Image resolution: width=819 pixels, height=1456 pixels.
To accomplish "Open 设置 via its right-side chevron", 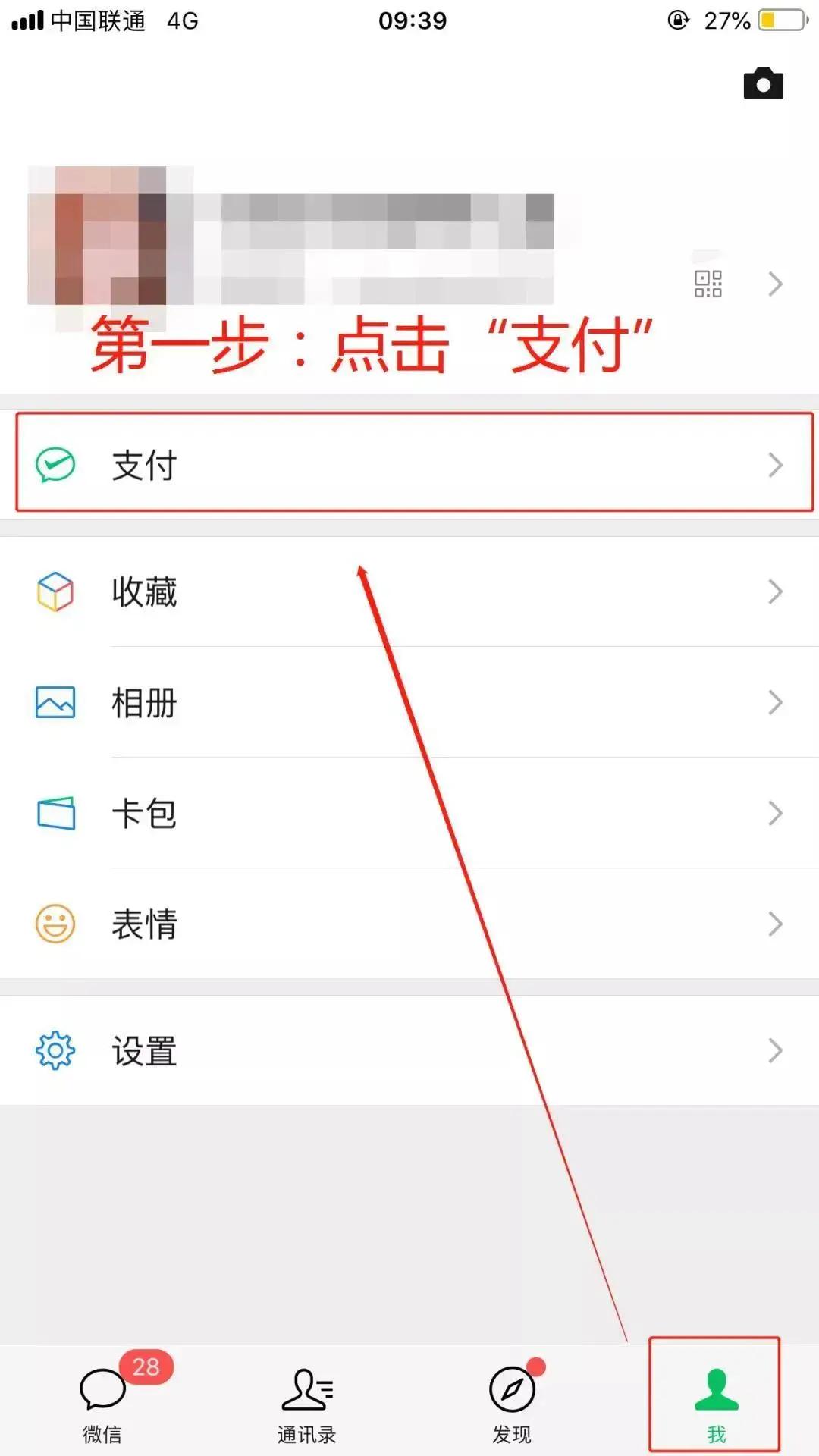I will [x=774, y=1050].
